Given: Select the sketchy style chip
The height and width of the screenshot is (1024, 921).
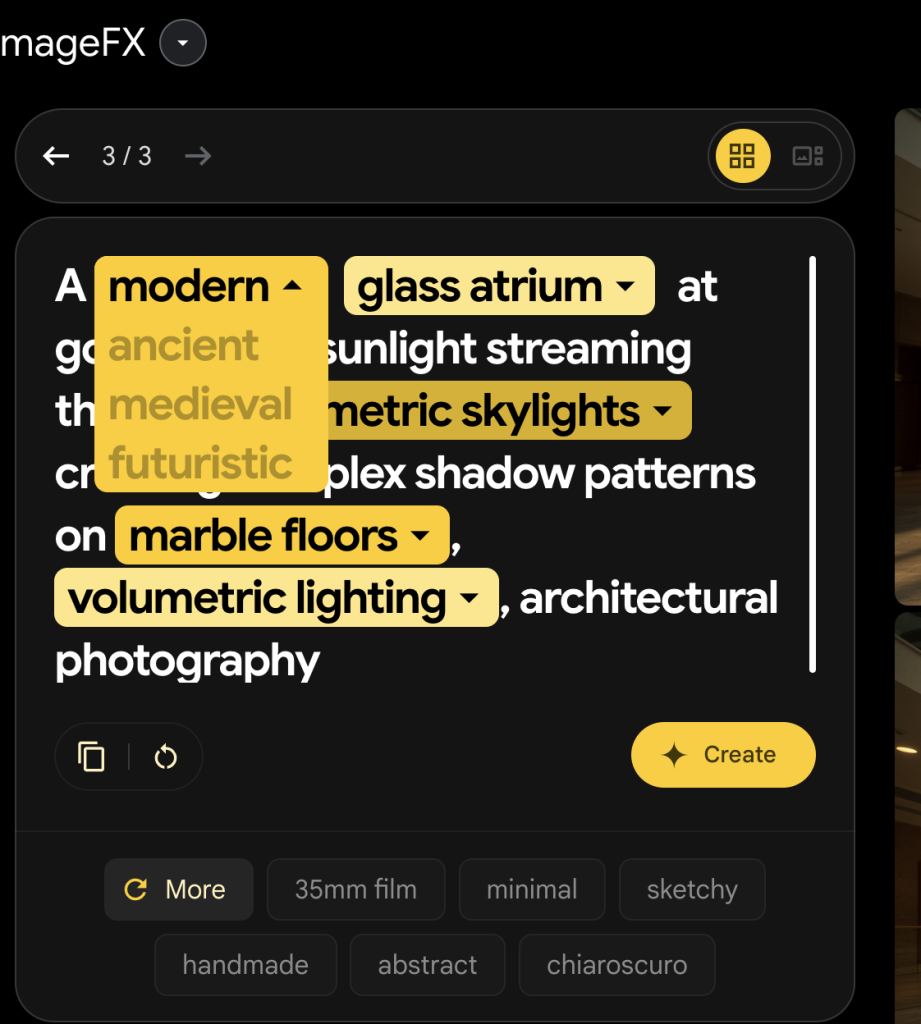Looking at the screenshot, I should [x=692, y=889].
